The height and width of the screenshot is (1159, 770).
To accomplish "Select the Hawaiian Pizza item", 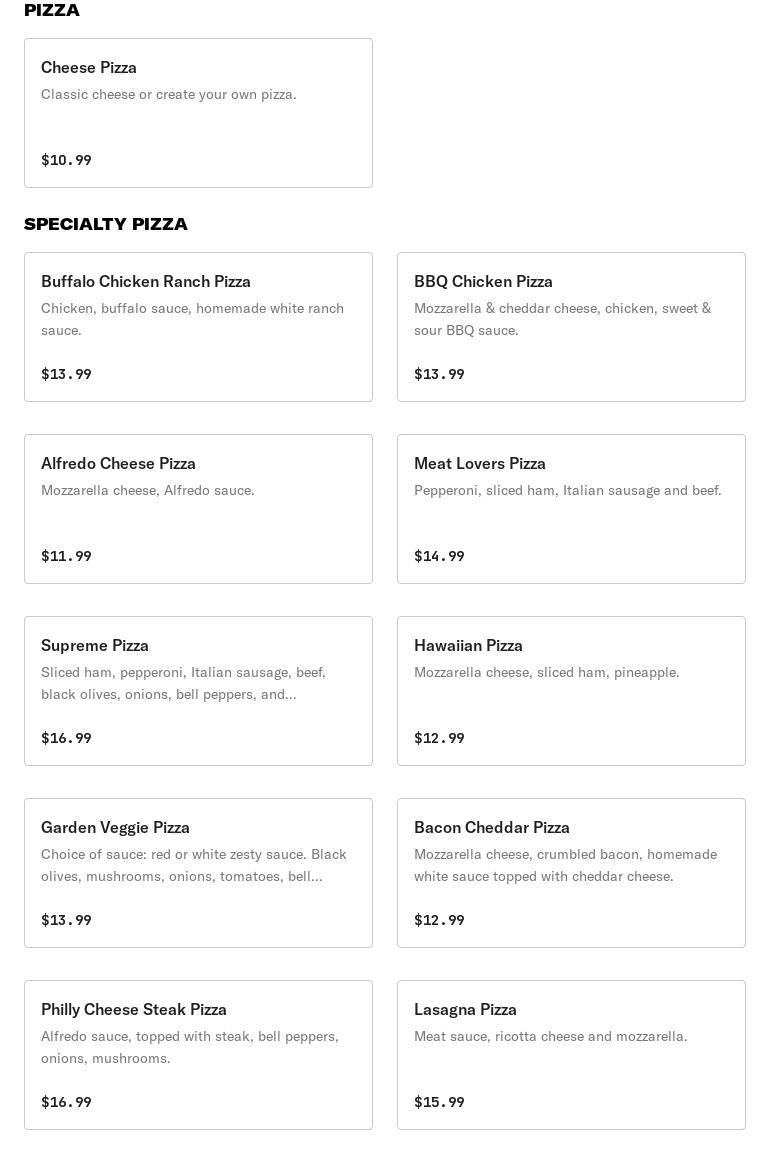I will [571, 691].
